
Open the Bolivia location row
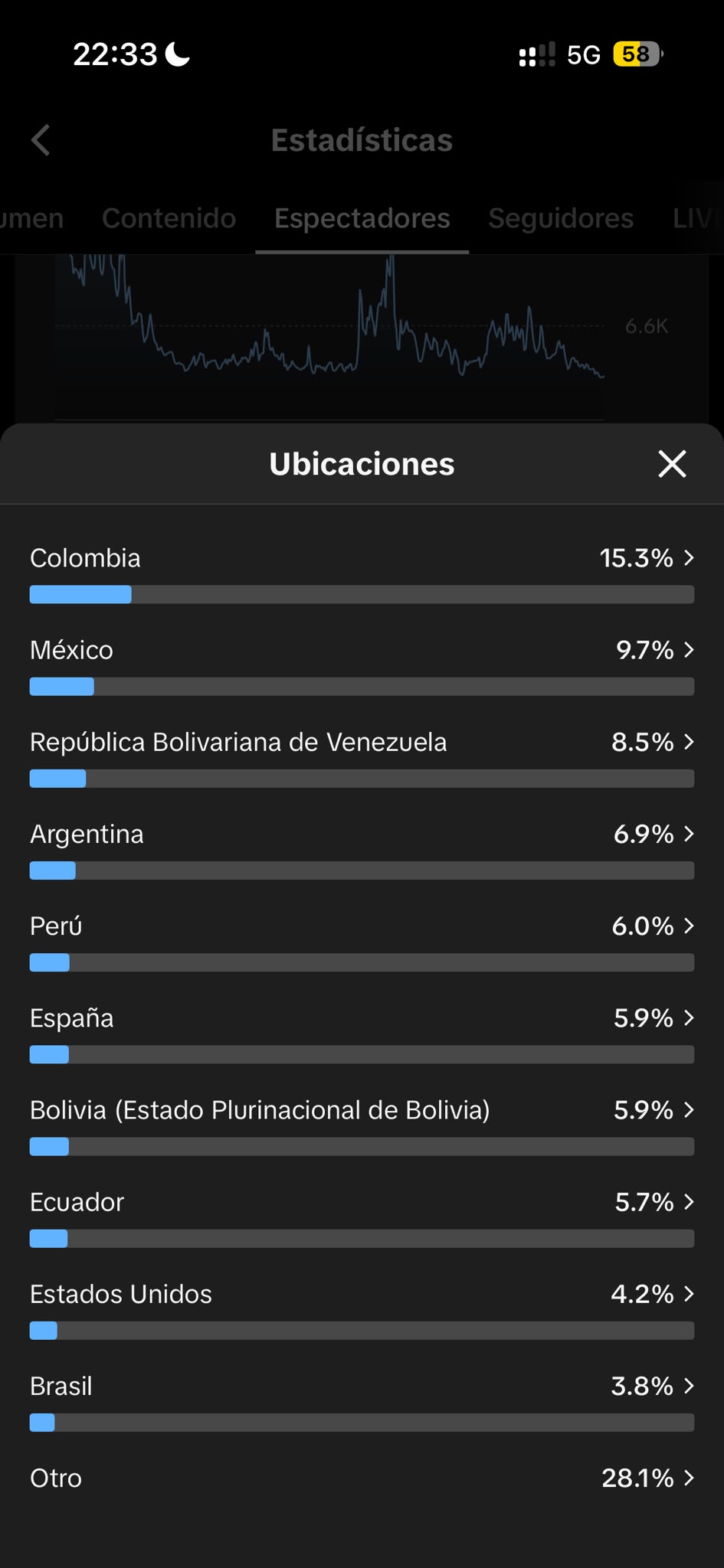362,1125
